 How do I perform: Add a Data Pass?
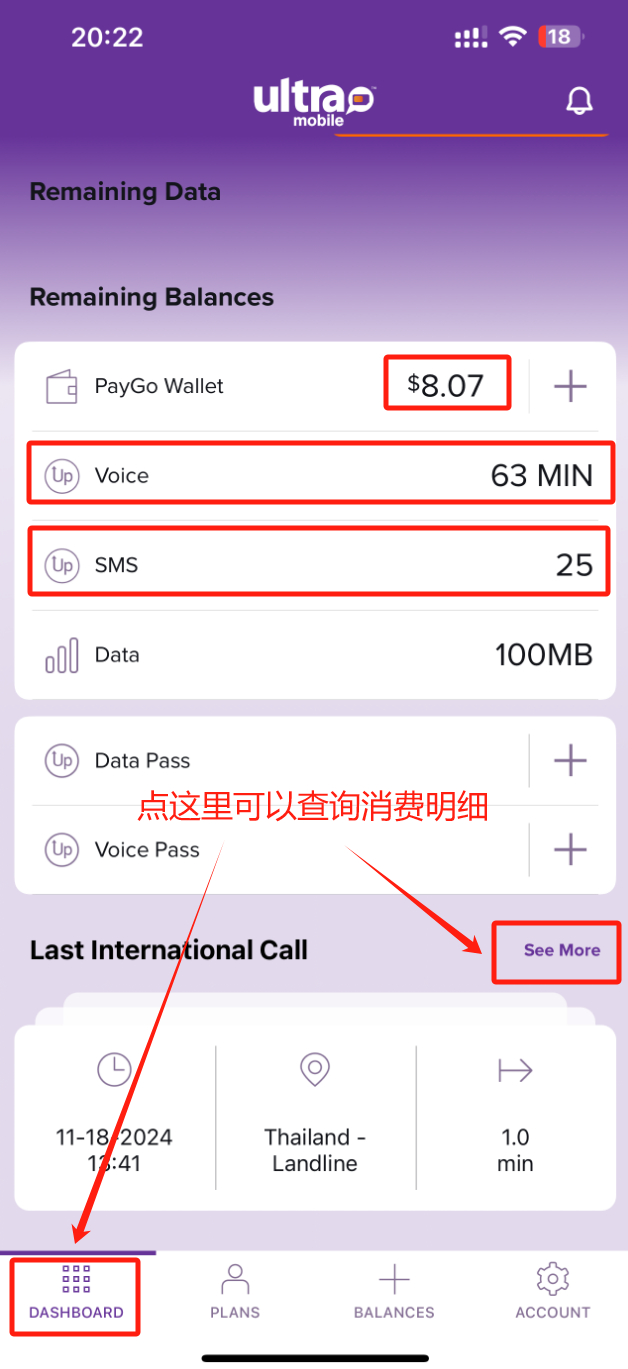coord(570,761)
